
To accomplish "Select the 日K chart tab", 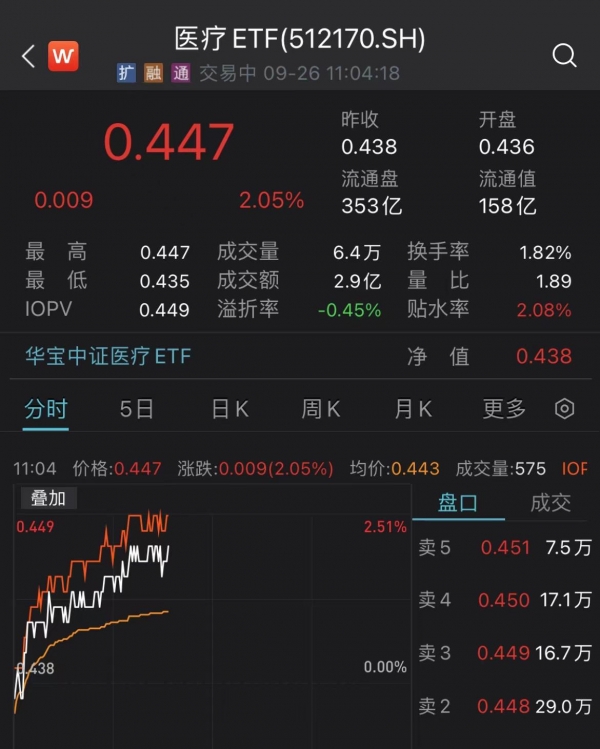I will (x=230, y=408).
